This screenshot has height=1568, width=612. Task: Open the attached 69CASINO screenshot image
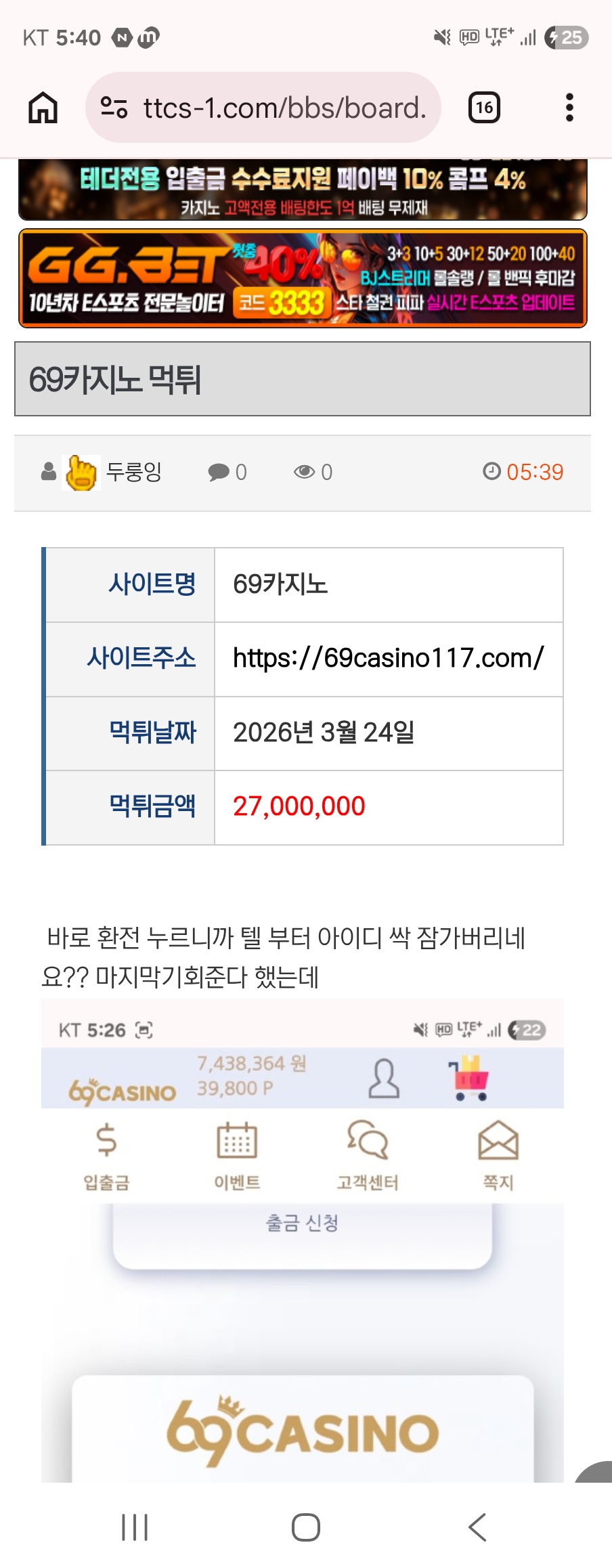[303, 1239]
